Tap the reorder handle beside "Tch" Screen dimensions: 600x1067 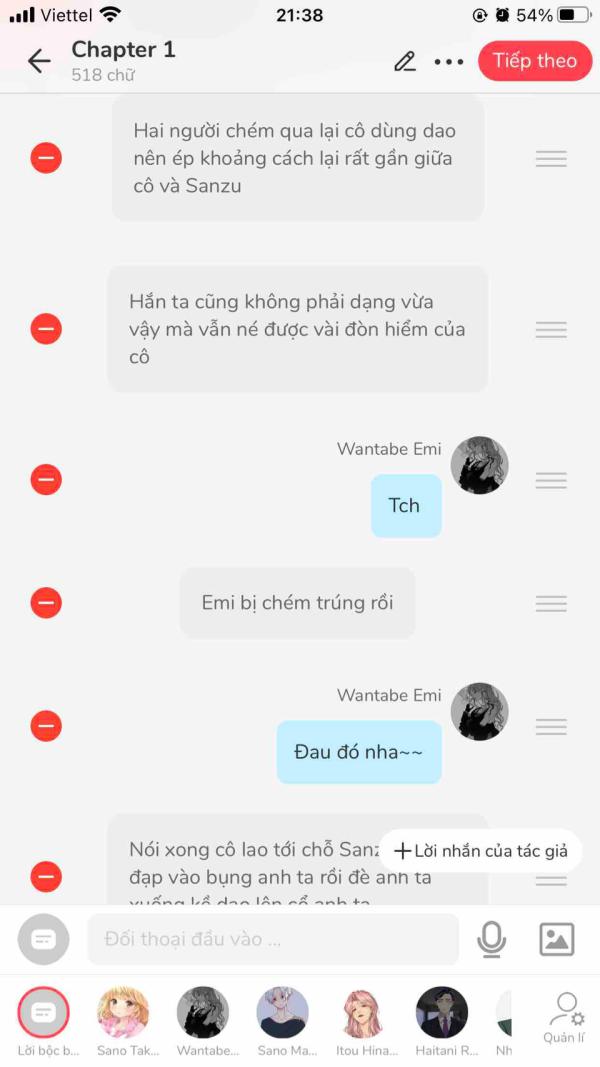[551, 480]
